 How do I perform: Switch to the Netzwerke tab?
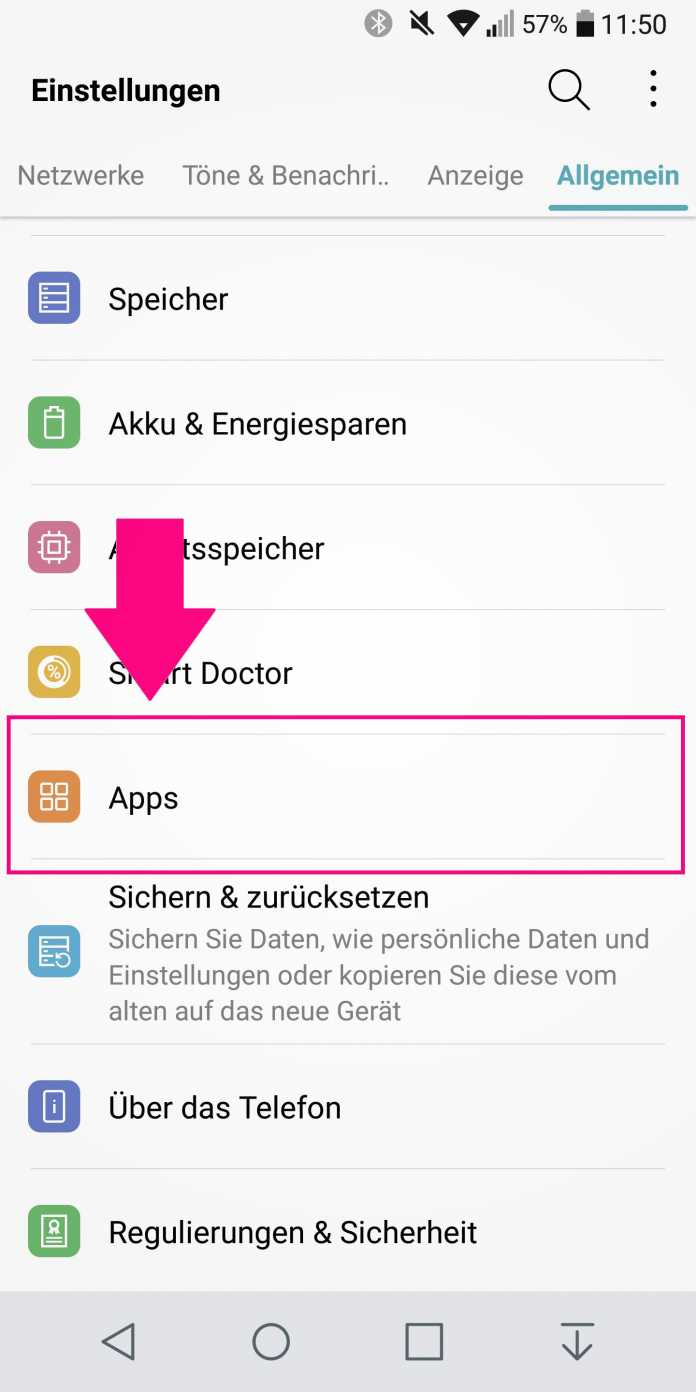tap(81, 176)
